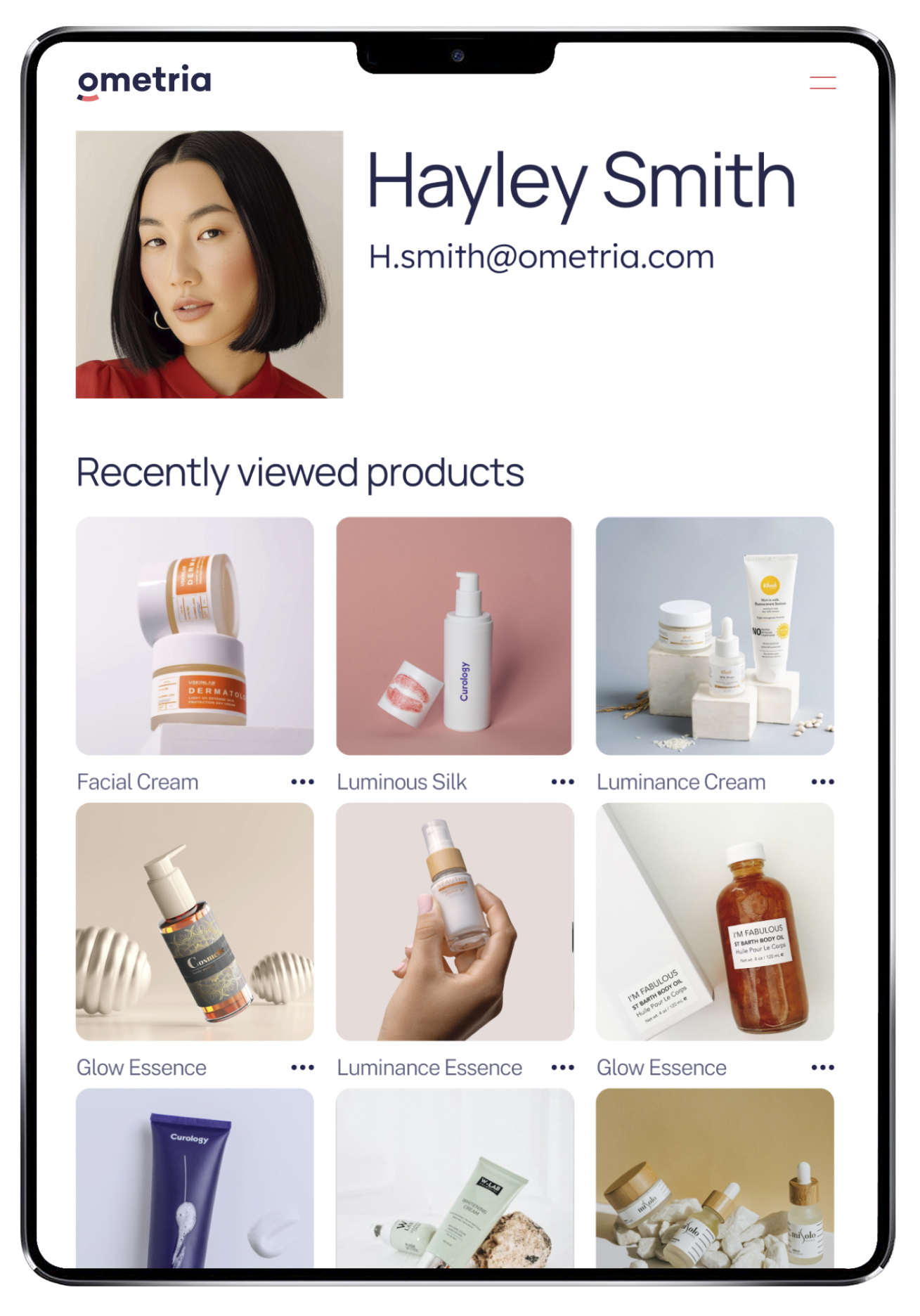920x1316 pixels.
Task: Open the Luminance Essence product
Action: [455, 922]
